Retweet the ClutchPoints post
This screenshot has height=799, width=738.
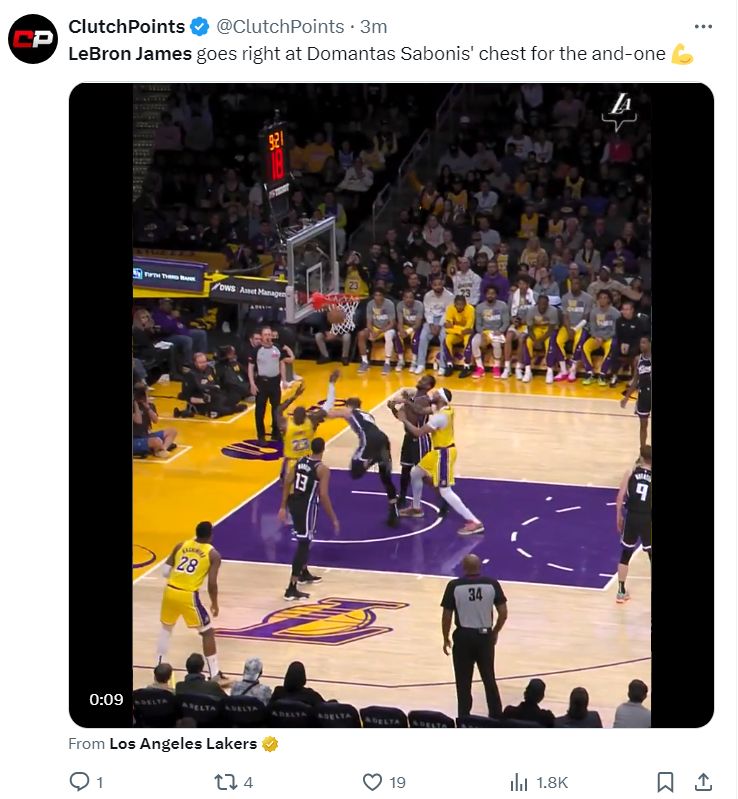[226, 782]
